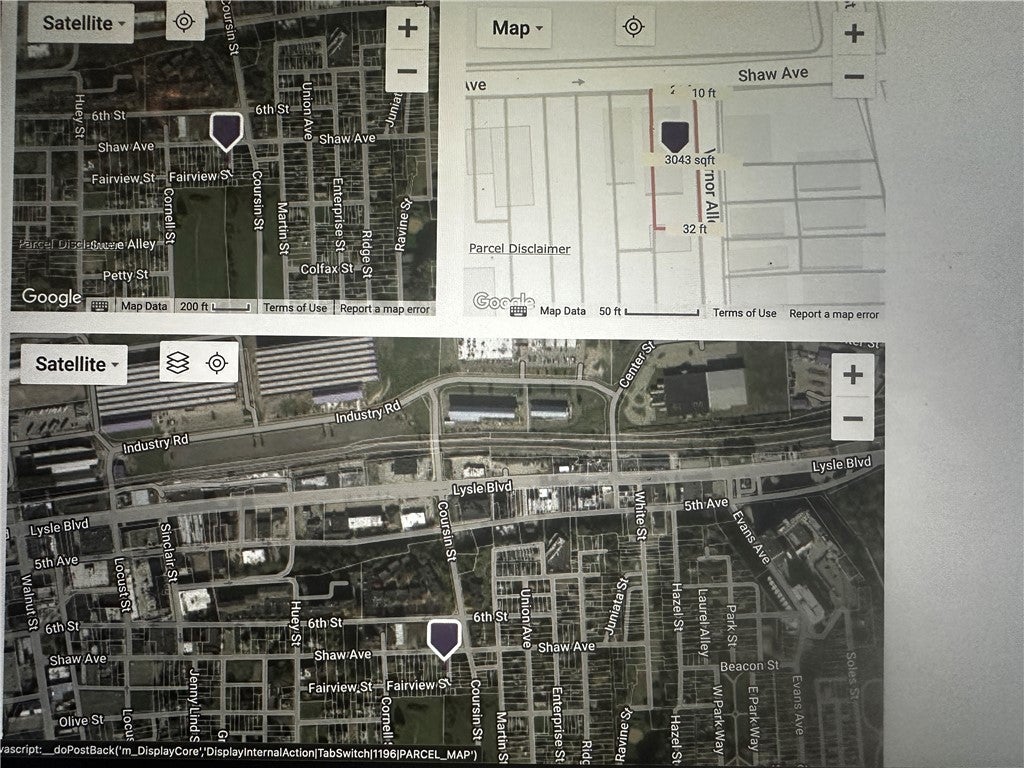Open Terms of Use on the parcel map
This screenshot has height=768, width=1024.
tap(744, 313)
